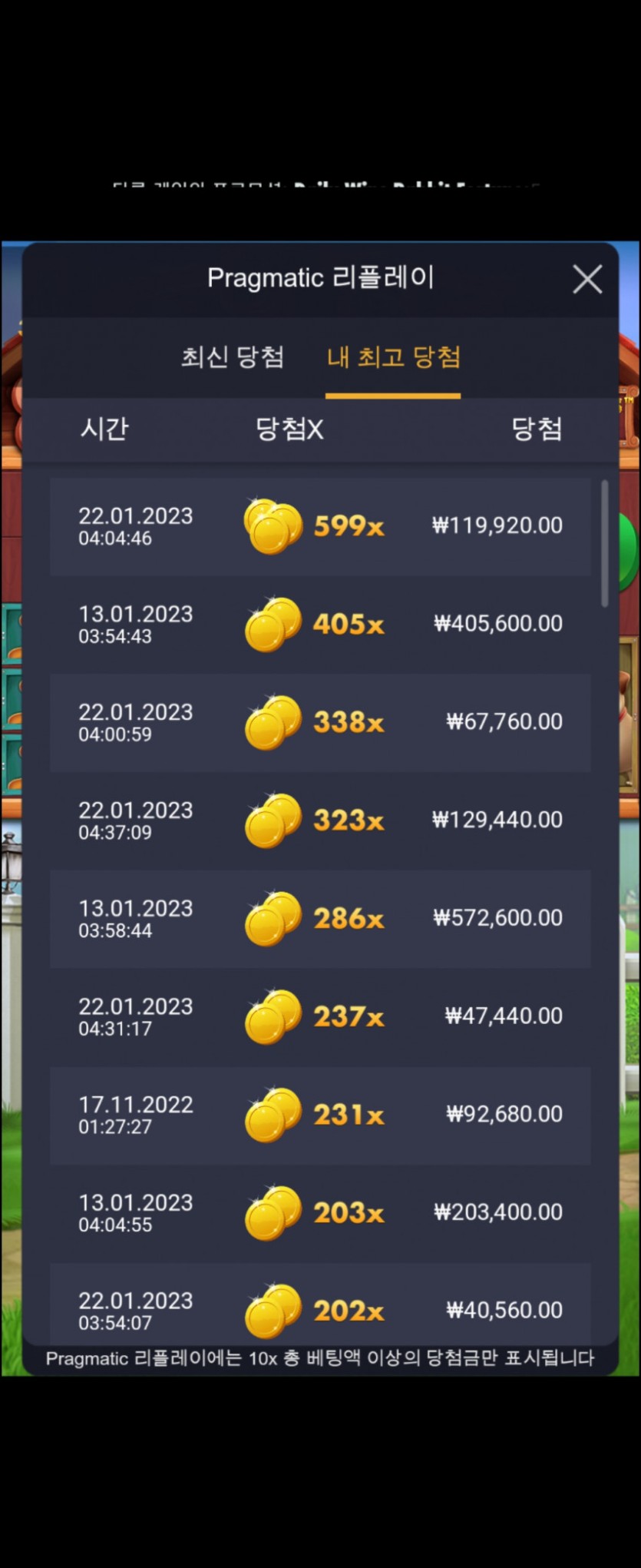Image resolution: width=641 pixels, height=1568 pixels.
Task: Switch to the 최신 당첨 tab
Action: (233, 357)
